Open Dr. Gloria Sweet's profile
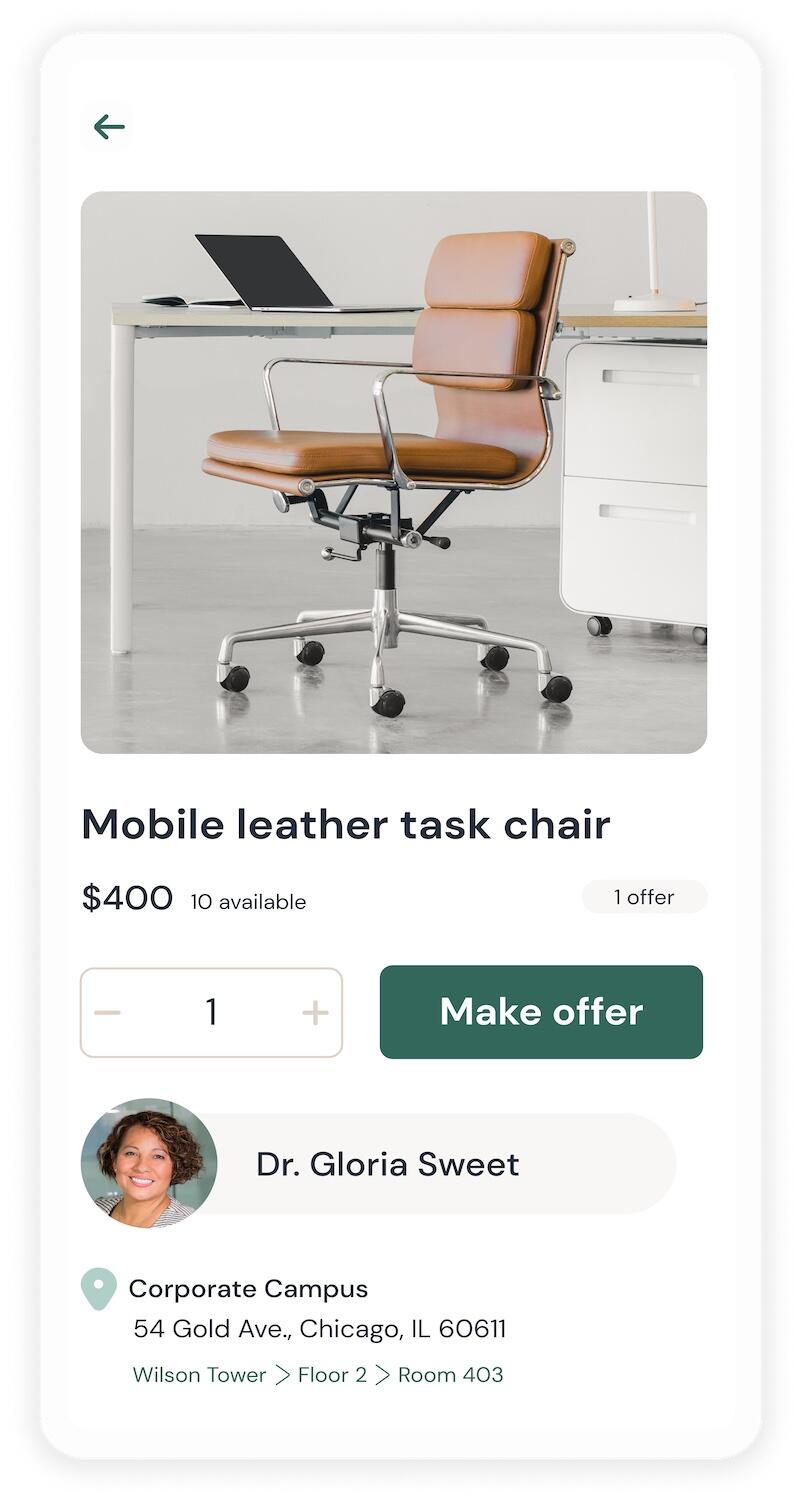Screen dimensions: 800x1500 (378, 1163)
